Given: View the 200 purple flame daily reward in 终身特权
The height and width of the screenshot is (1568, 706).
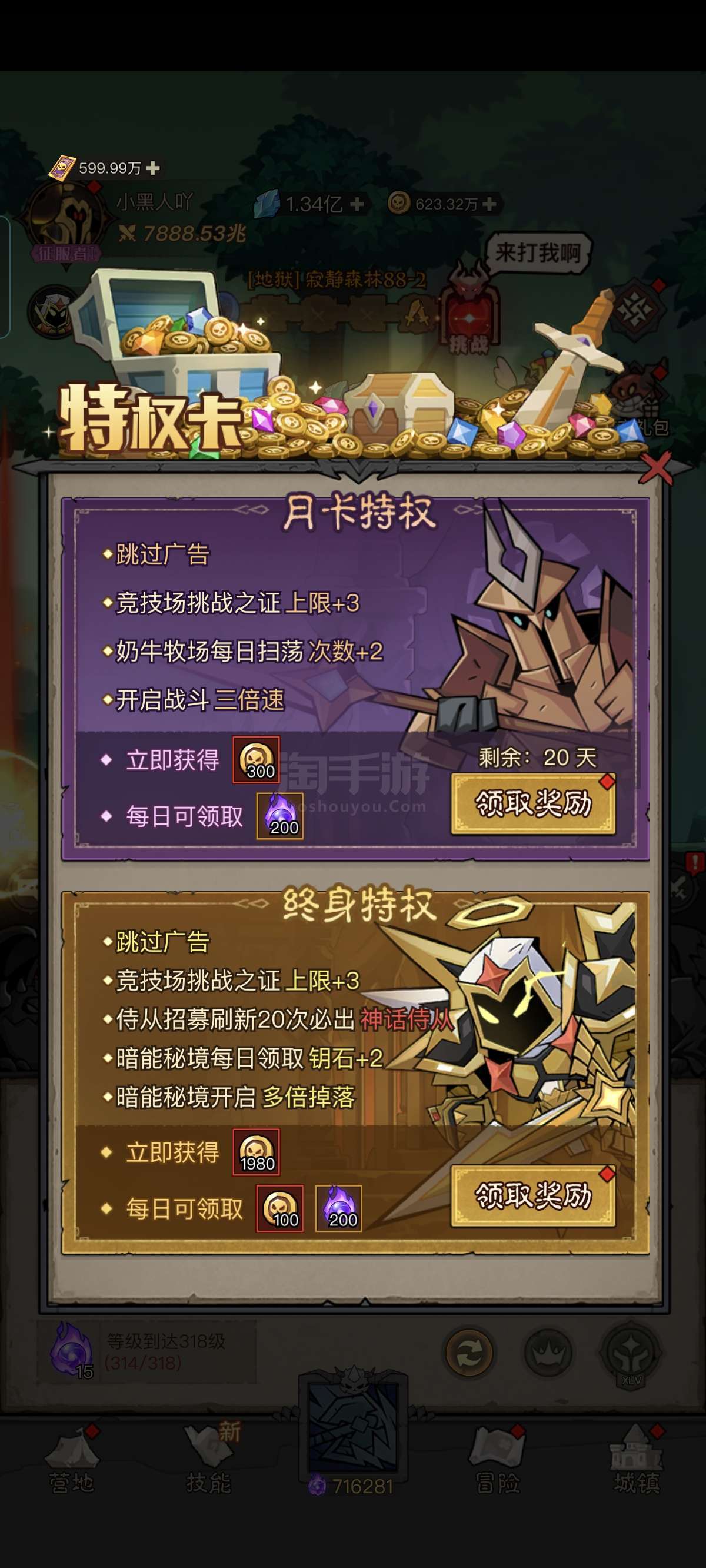Looking at the screenshot, I should (338, 1208).
